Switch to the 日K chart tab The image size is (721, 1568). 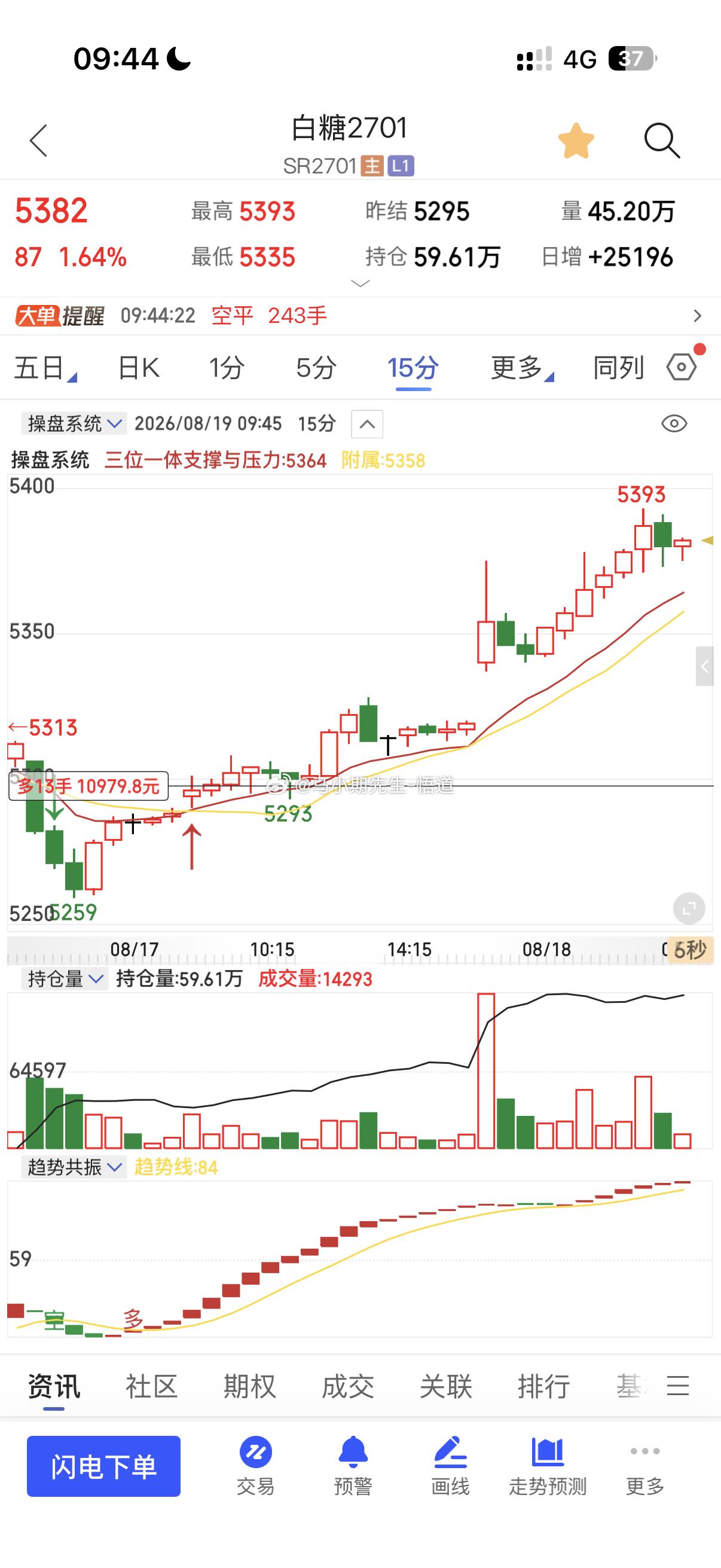[138, 368]
